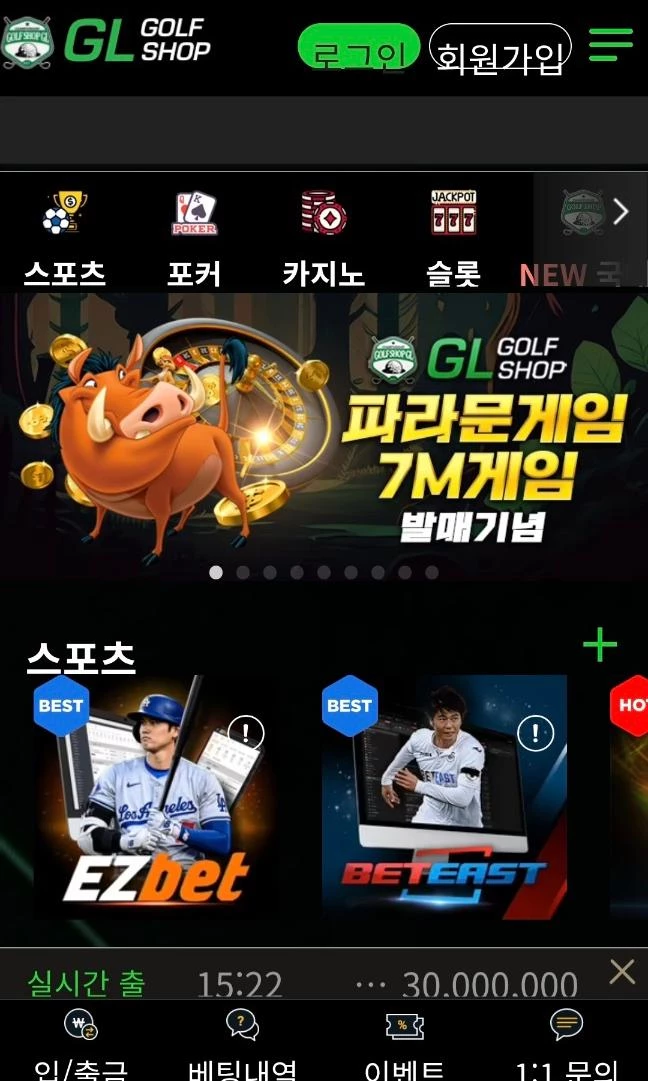Open the 파라문게임 7M게임 promo banner
The image size is (648, 1081).
[324, 430]
